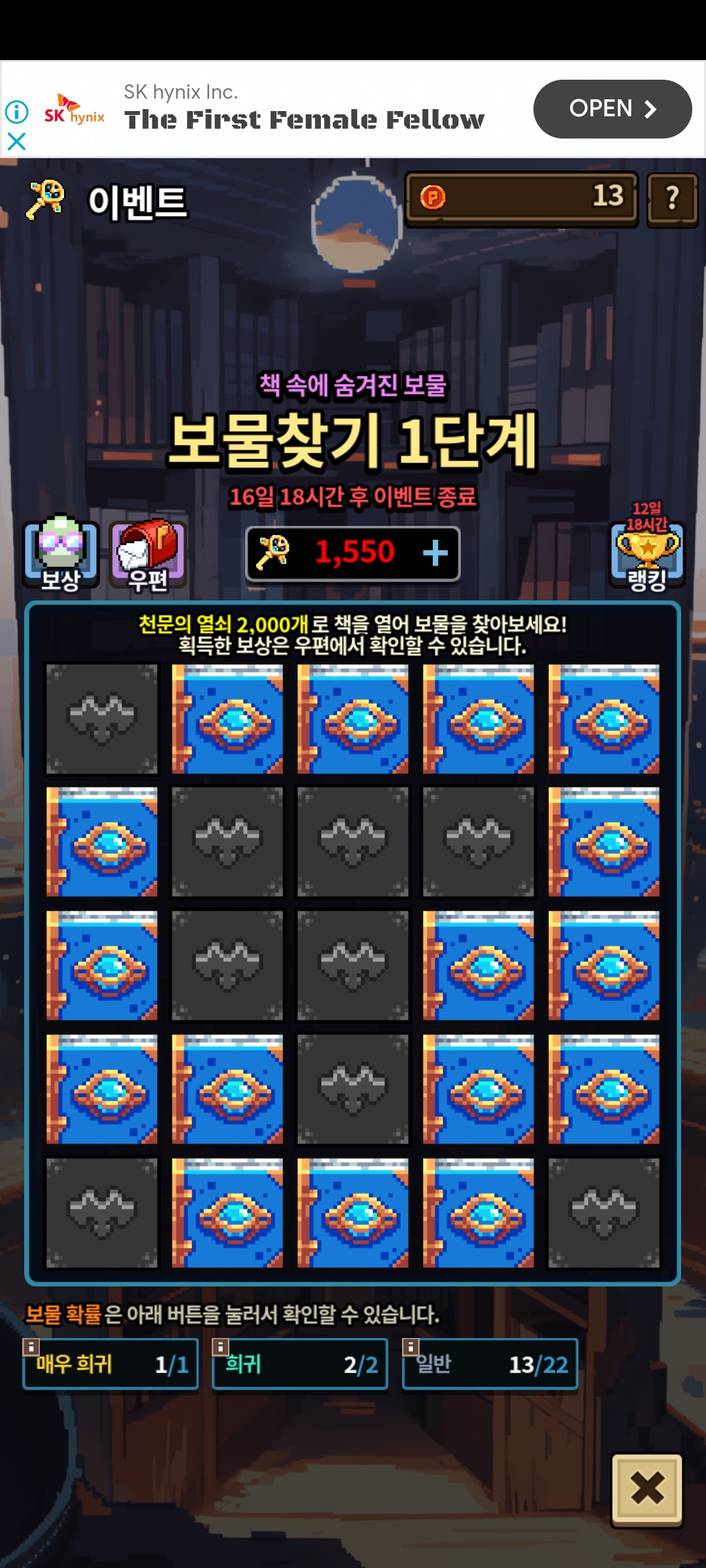The height and width of the screenshot is (1568, 706).
Task: Open the 우편 mailbox
Action: [148, 555]
